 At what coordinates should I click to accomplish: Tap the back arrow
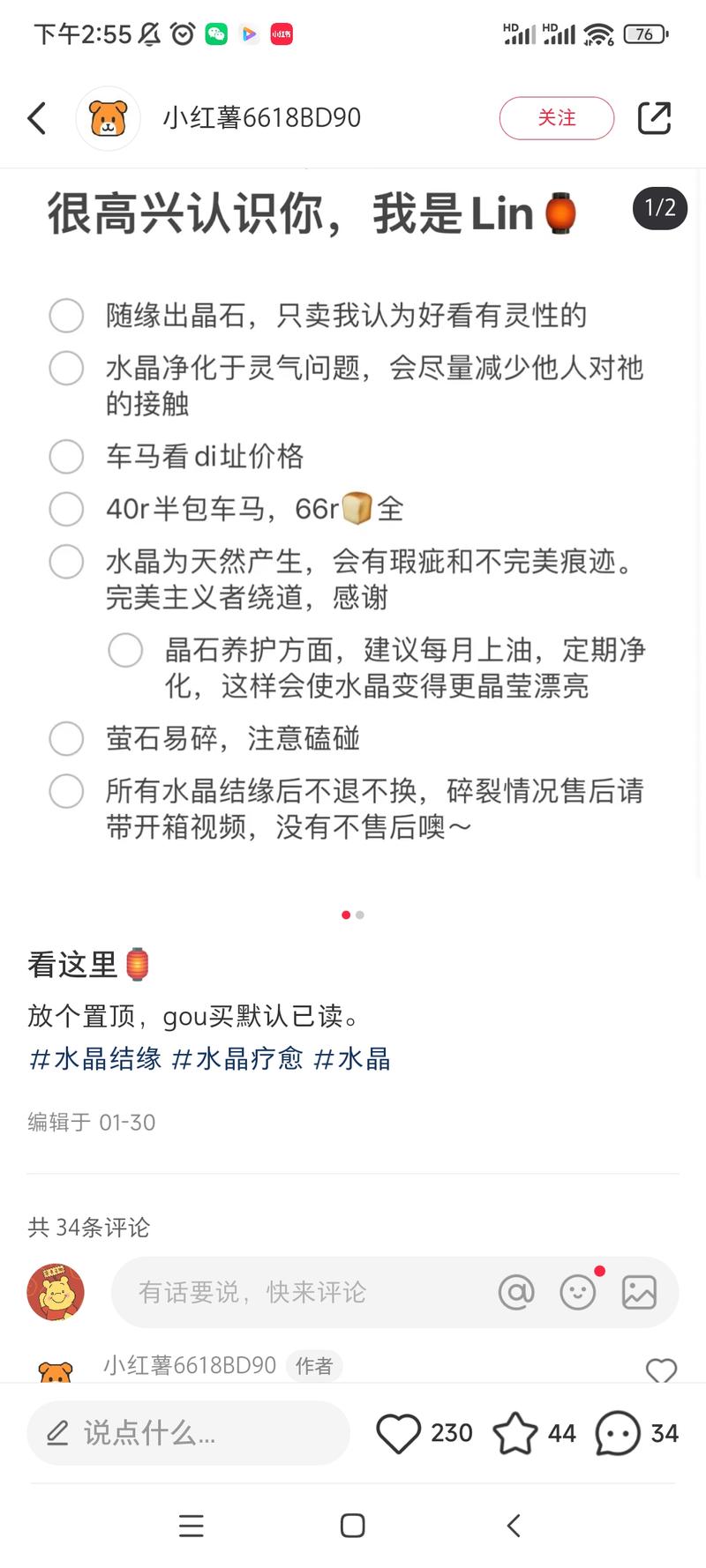tap(37, 117)
